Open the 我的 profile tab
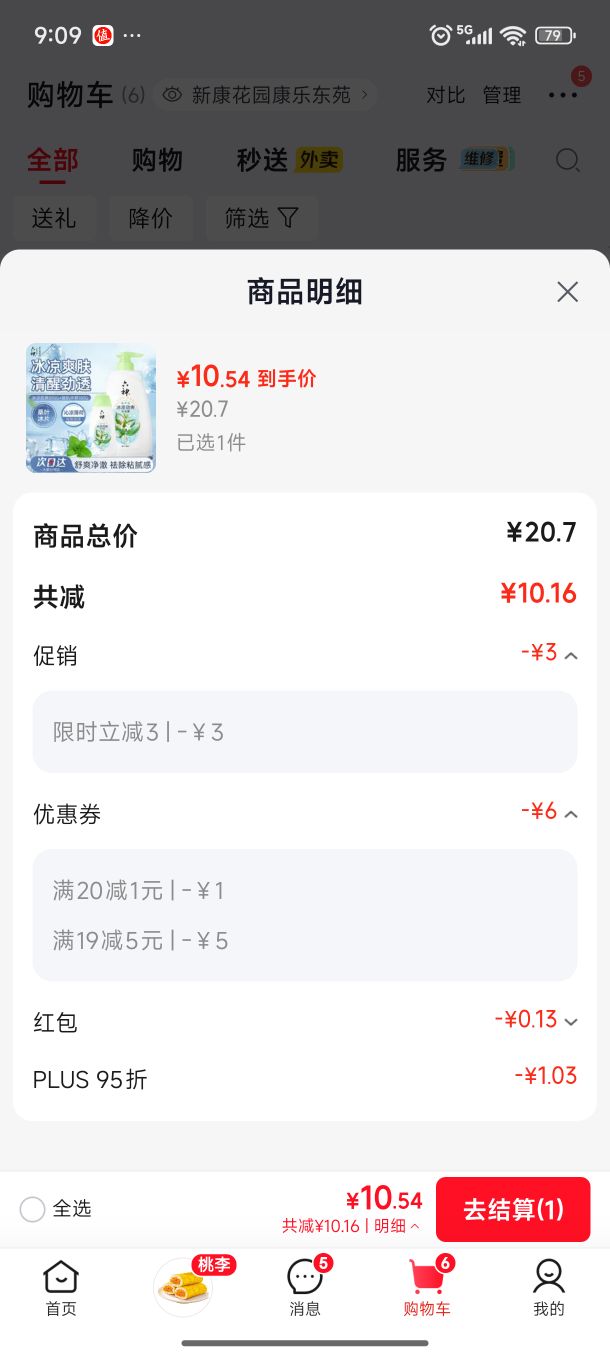Viewport: 610px width, 1356px height. [548, 1288]
